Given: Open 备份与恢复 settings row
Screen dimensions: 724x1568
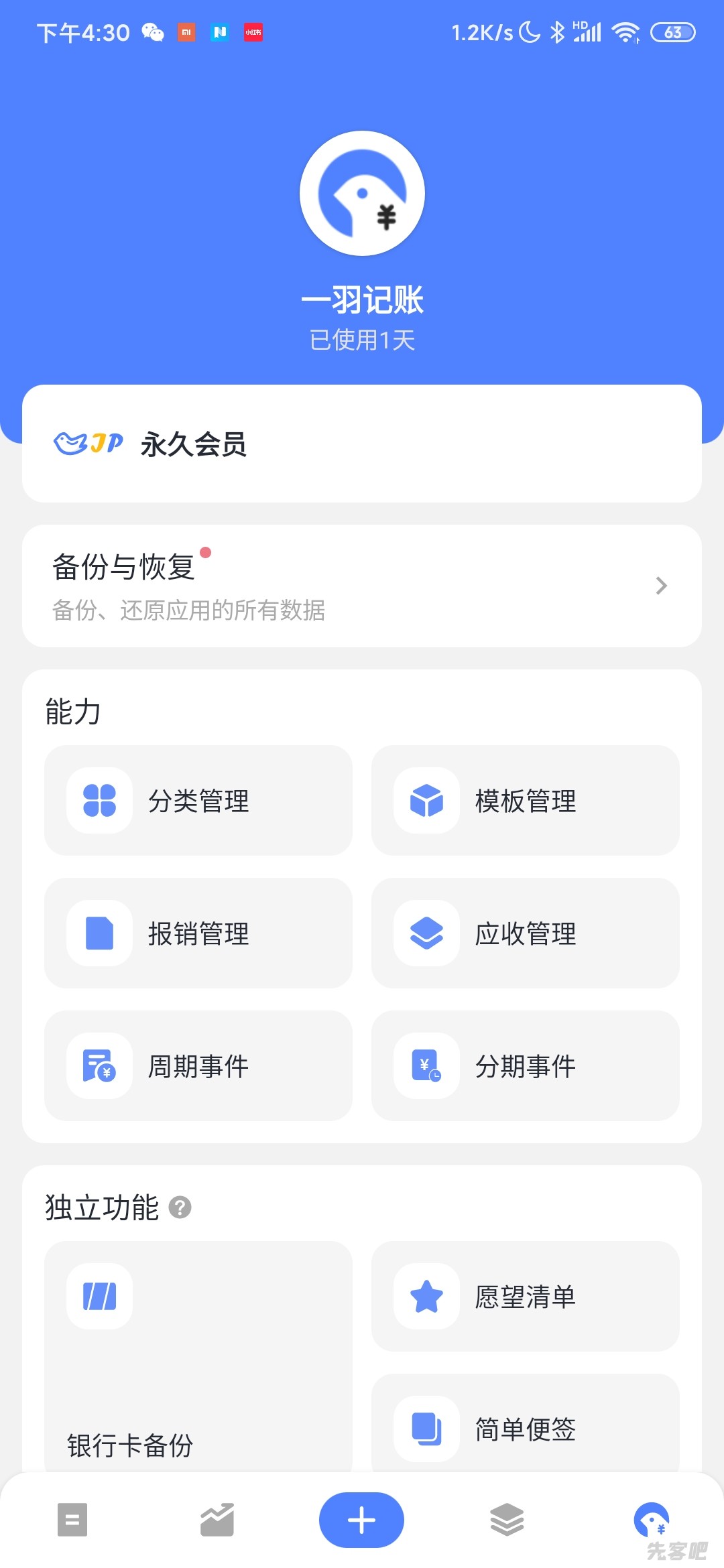Looking at the screenshot, I should (x=362, y=586).
